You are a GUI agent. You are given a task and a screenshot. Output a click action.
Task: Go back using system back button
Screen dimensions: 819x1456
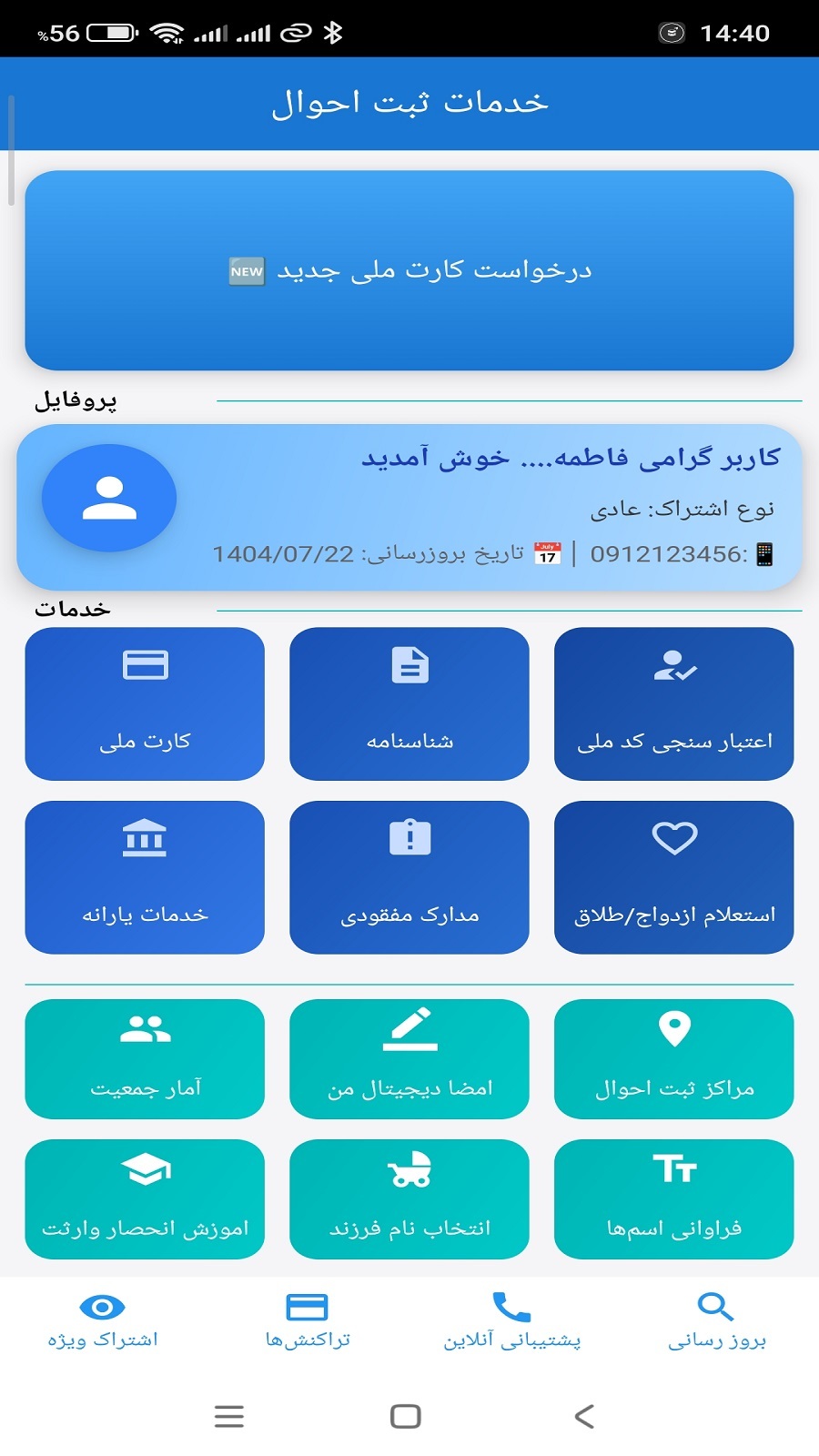pos(585,1416)
